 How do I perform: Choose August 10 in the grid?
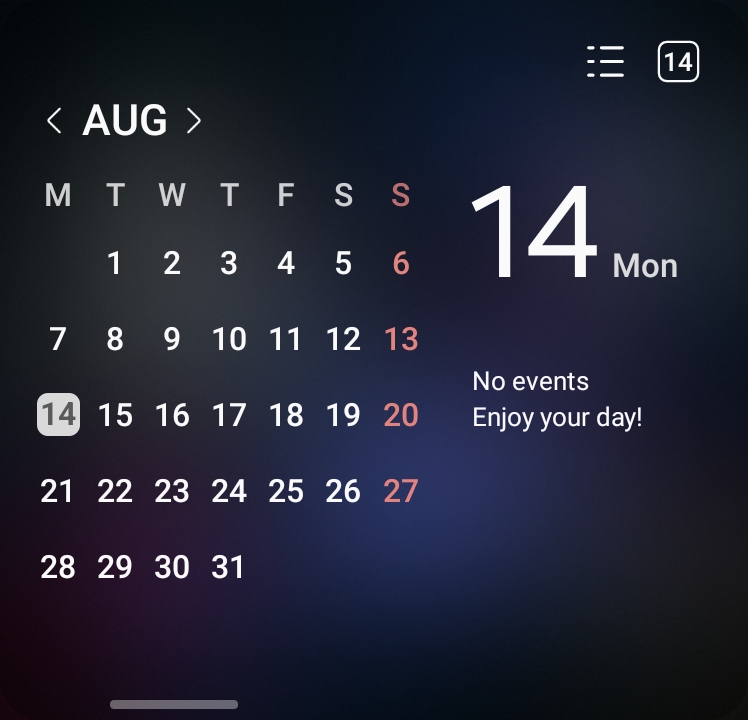229,339
